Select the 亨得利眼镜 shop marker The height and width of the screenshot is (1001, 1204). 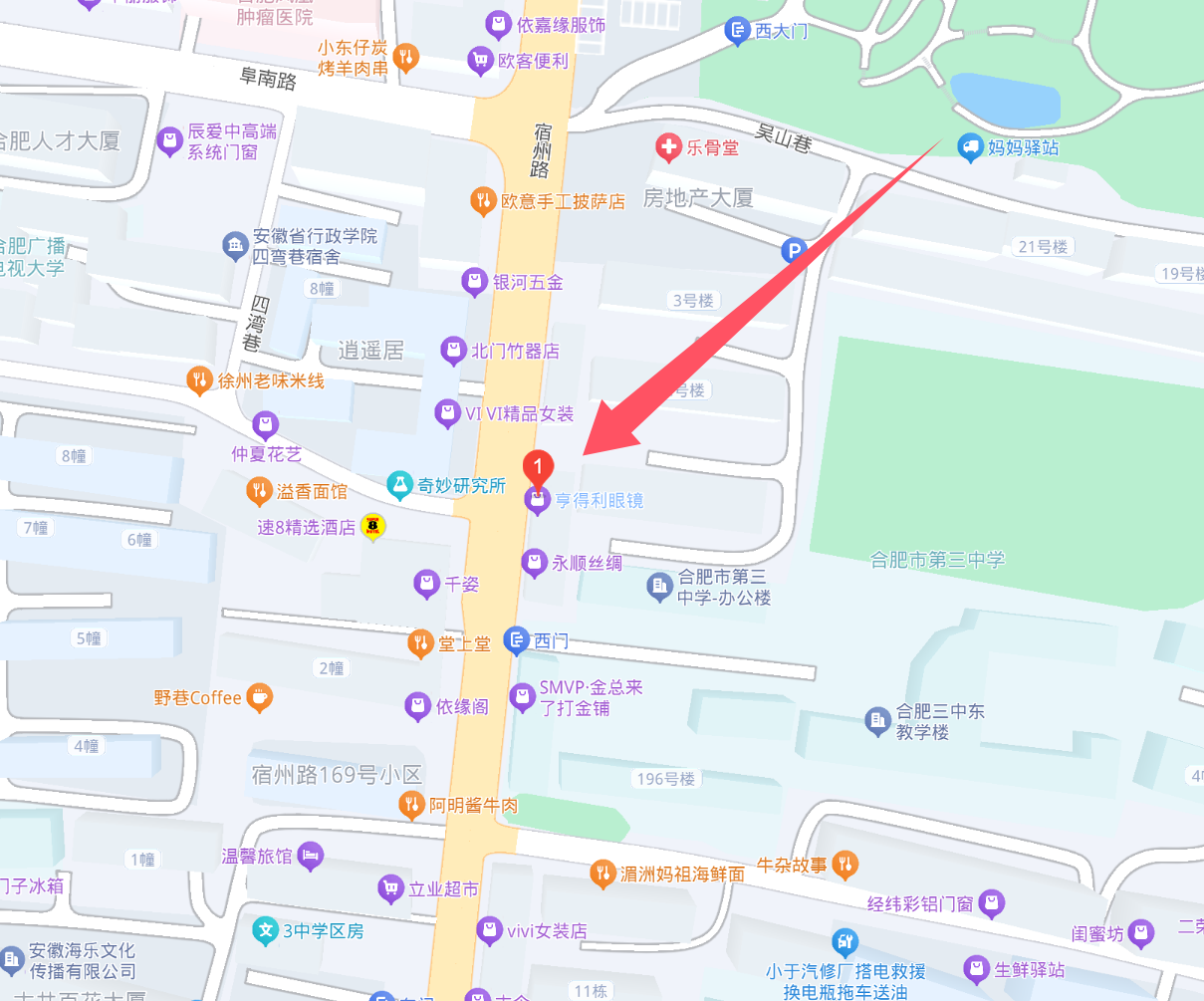(538, 501)
